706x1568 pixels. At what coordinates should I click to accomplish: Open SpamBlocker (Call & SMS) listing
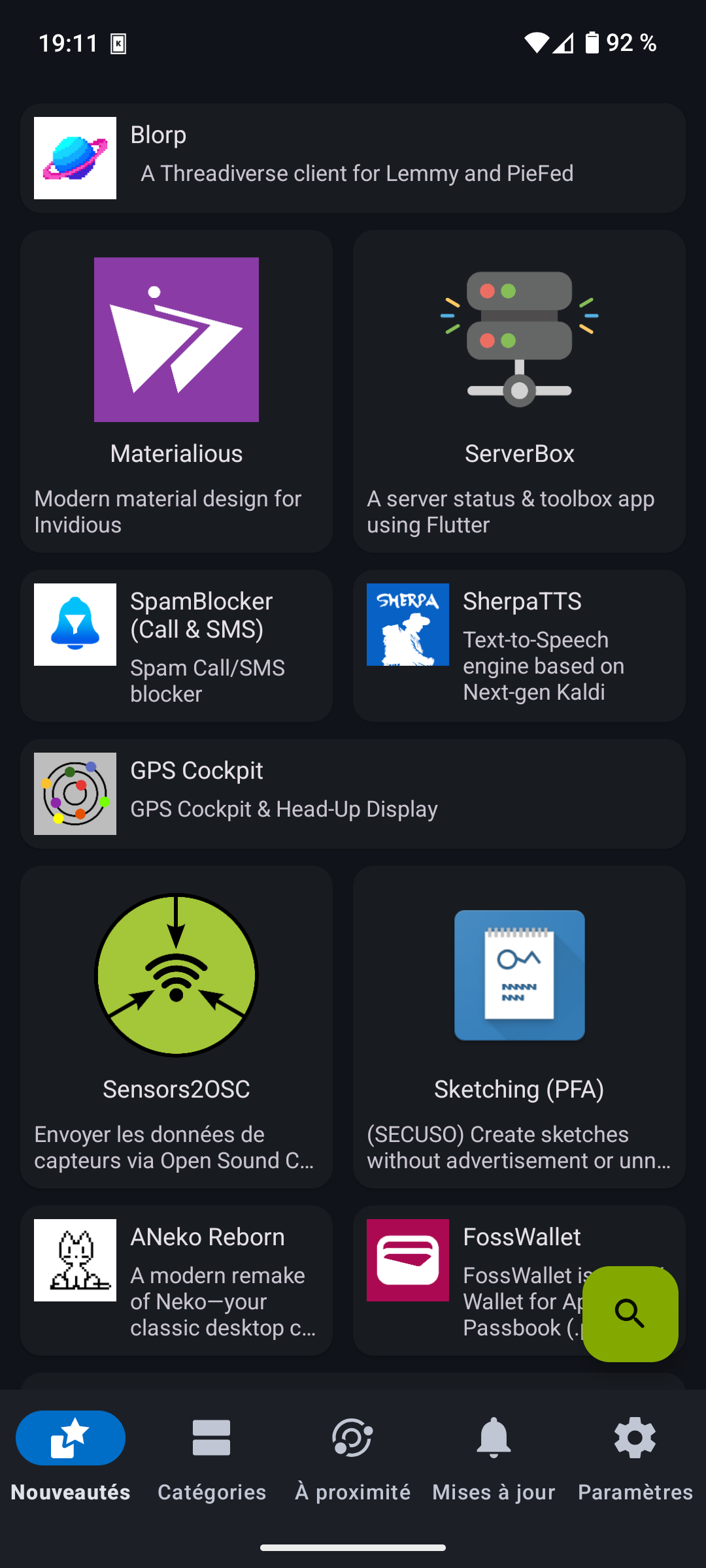[176, 645]
